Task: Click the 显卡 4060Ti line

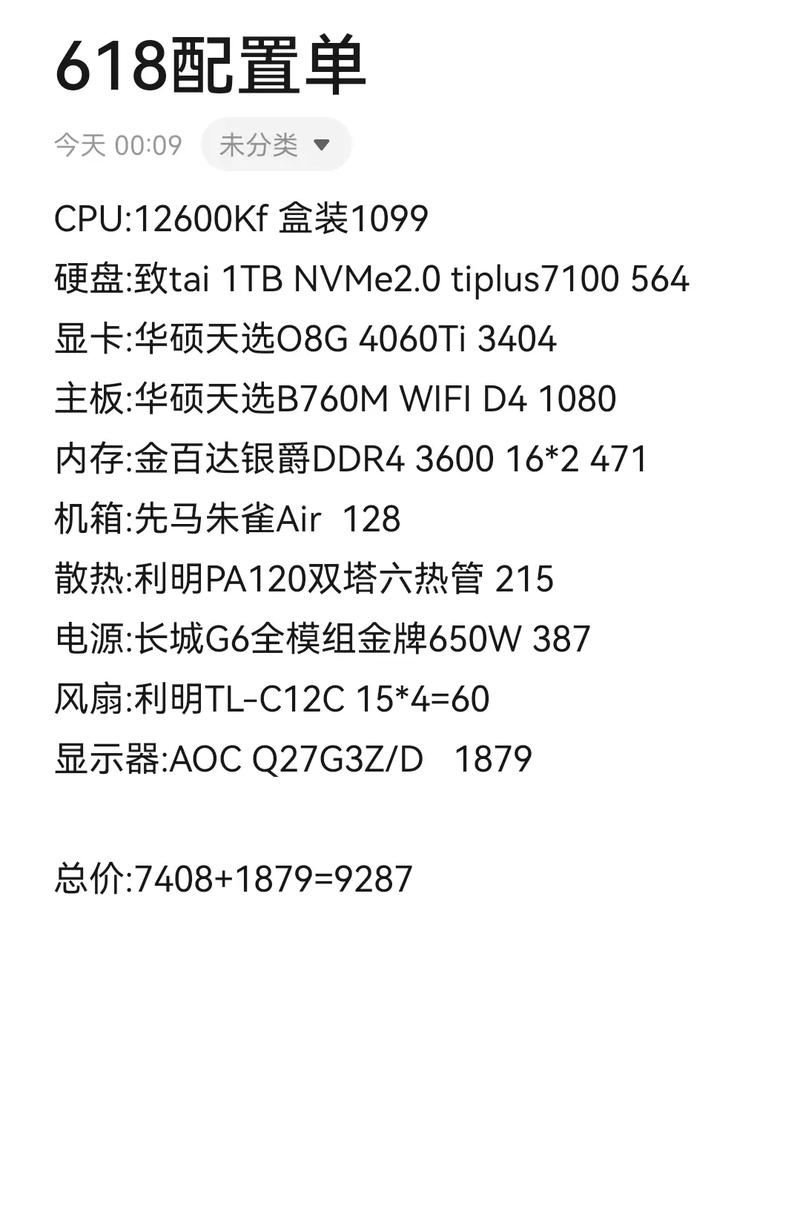Action: coord(300,340)
